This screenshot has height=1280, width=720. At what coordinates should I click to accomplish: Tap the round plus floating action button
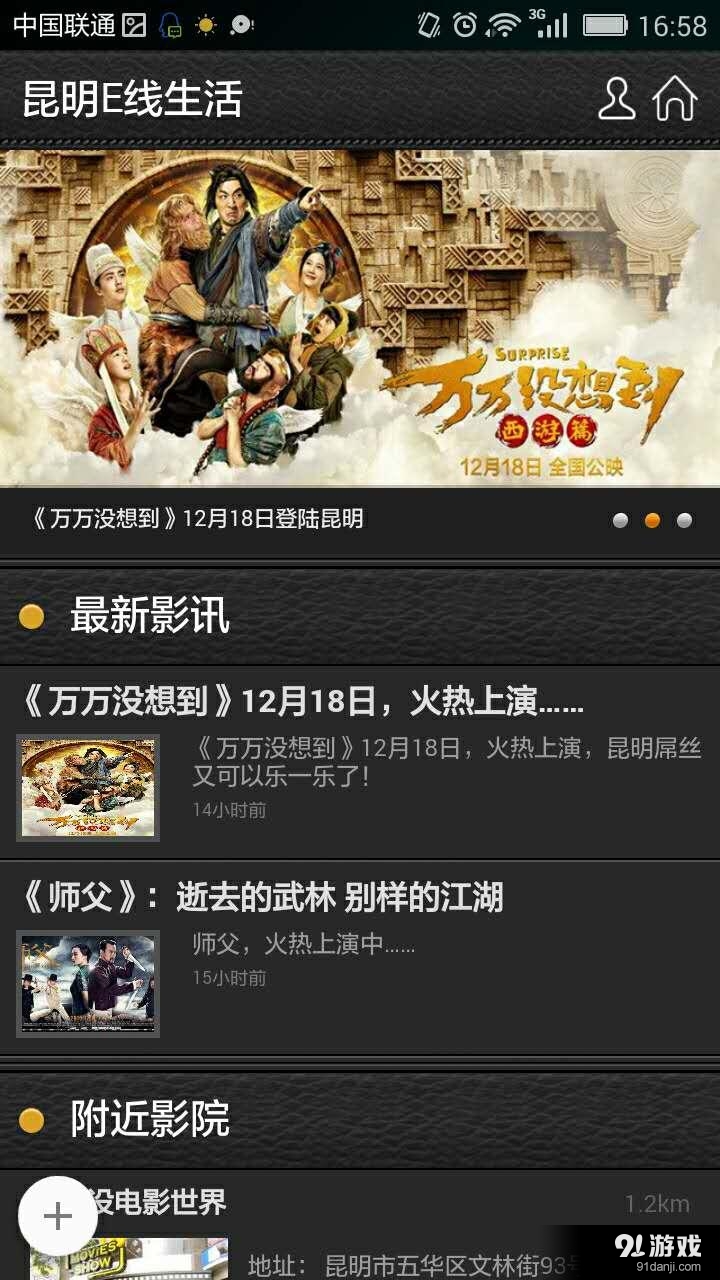57,1215
